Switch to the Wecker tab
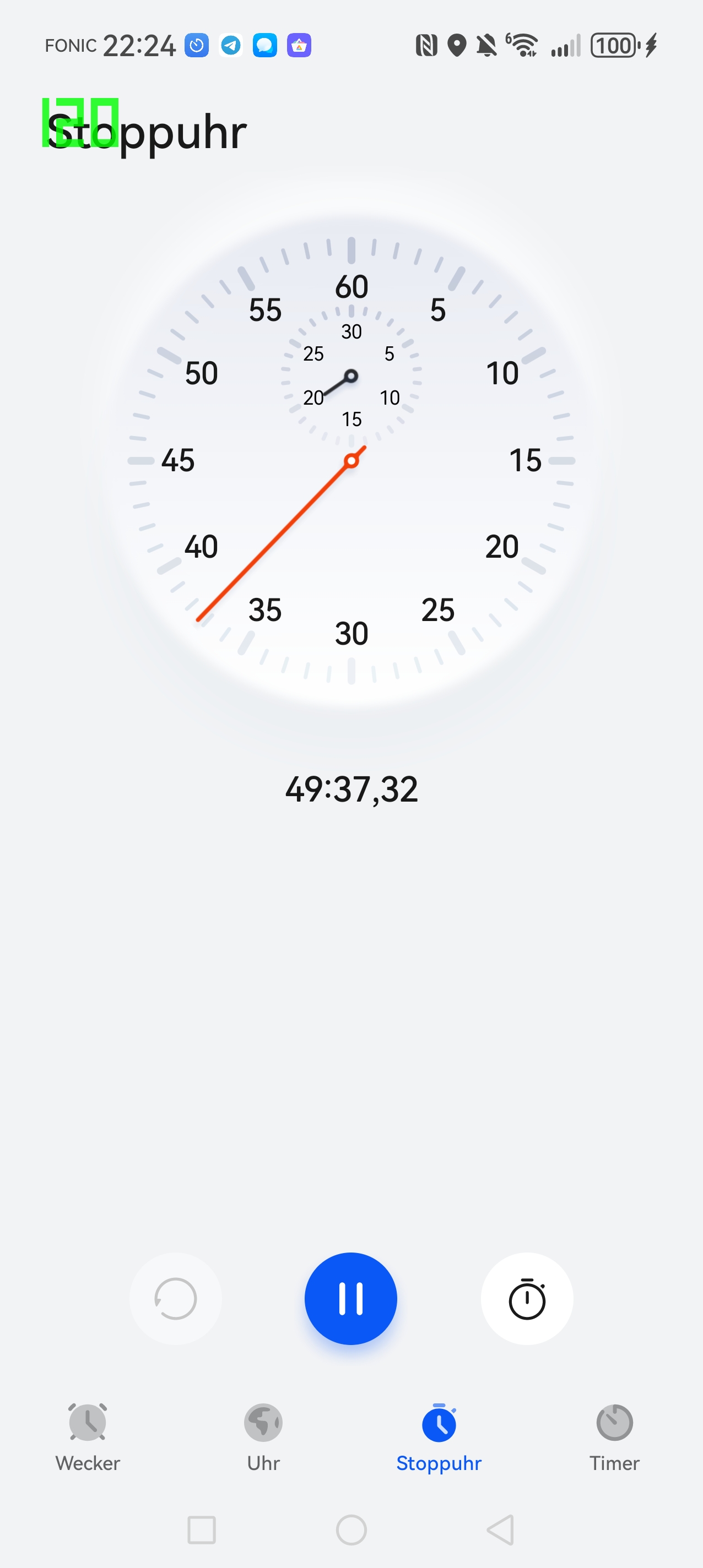Viewport: 703px width, 1568px height. (x=88, y=1436)
